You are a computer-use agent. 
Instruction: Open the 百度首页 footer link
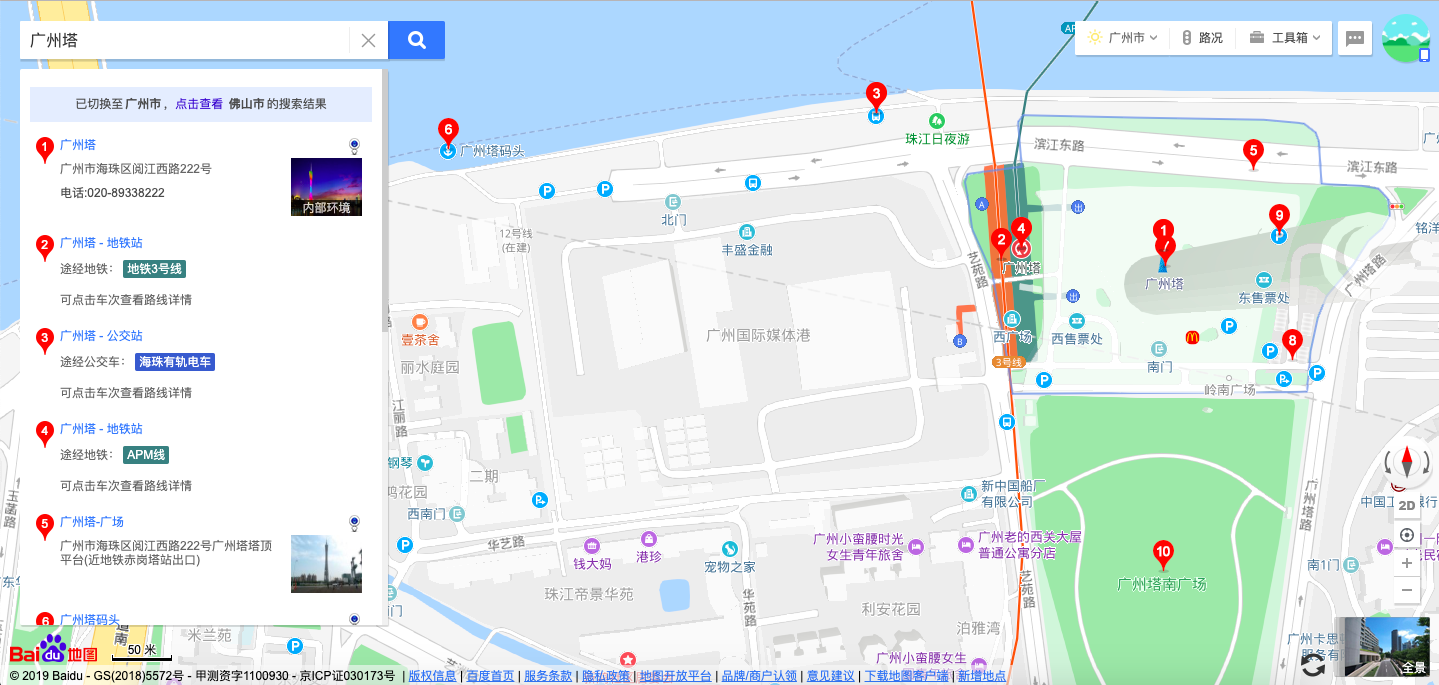pyautogui.click(x=490, y=676)
